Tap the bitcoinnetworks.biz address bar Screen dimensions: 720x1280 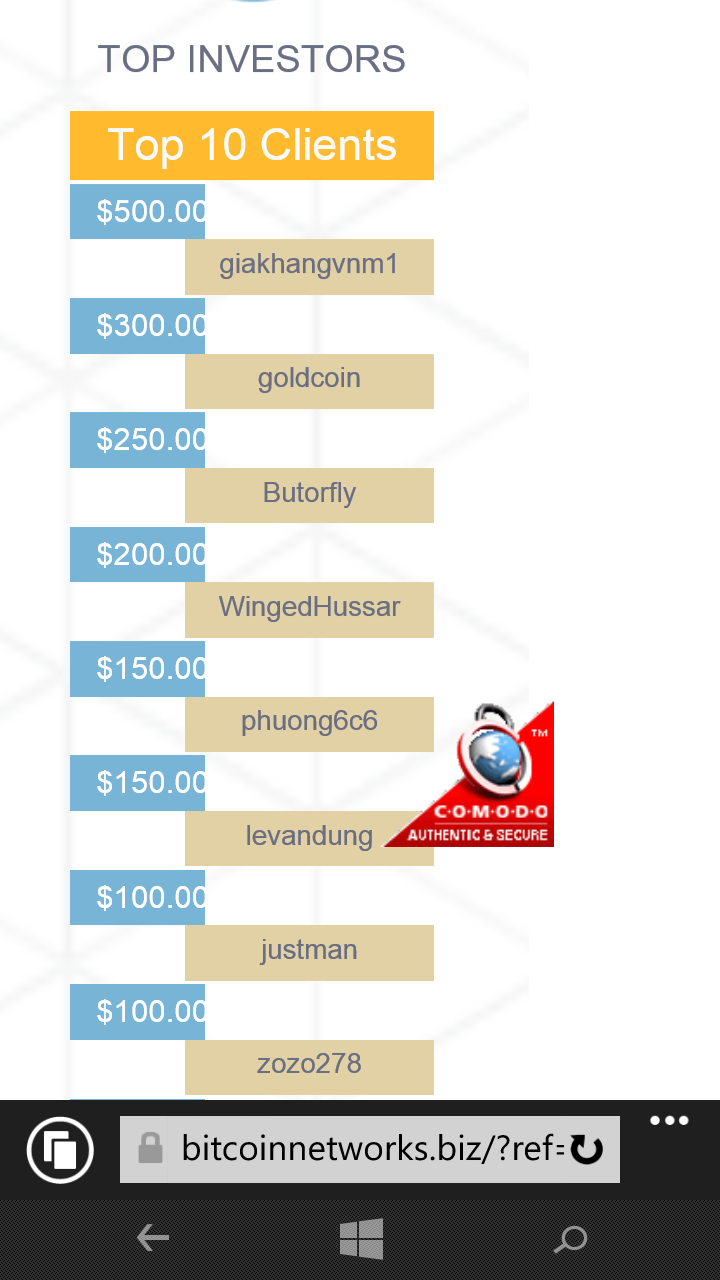click(x=360, y=1149)
